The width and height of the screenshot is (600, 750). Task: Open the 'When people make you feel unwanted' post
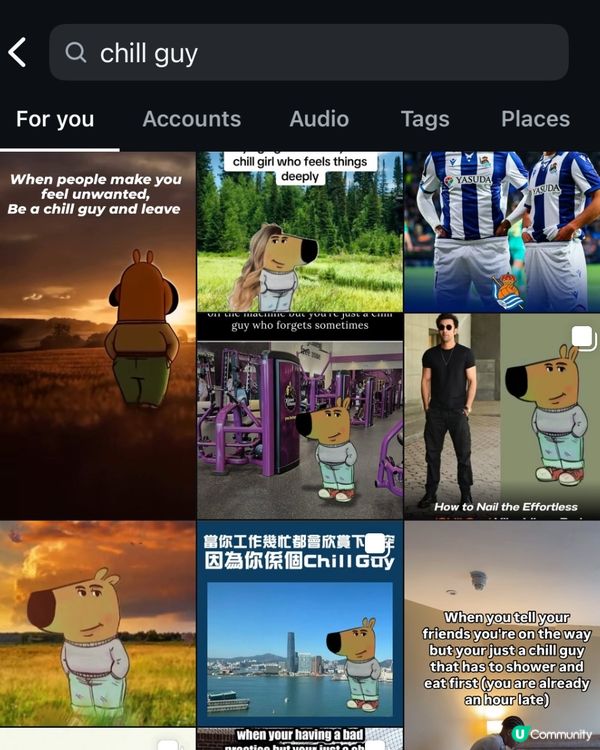97,335
